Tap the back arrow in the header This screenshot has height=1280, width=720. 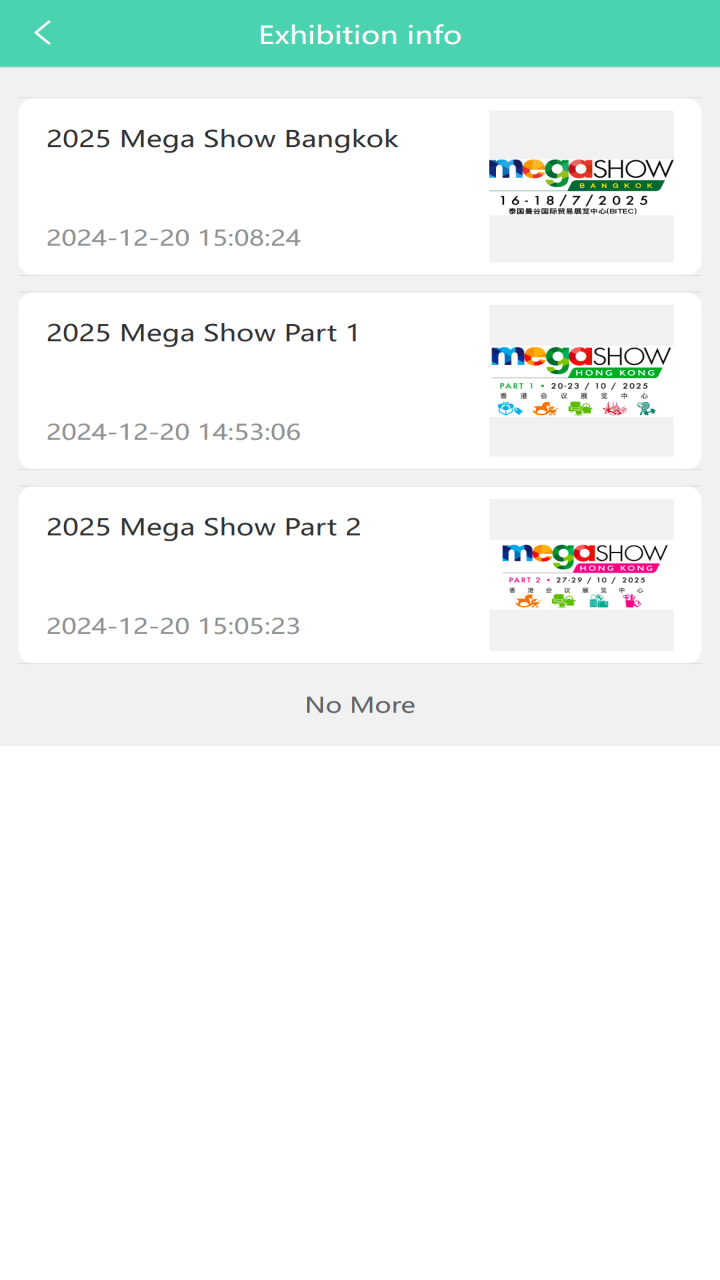point(42,33)
